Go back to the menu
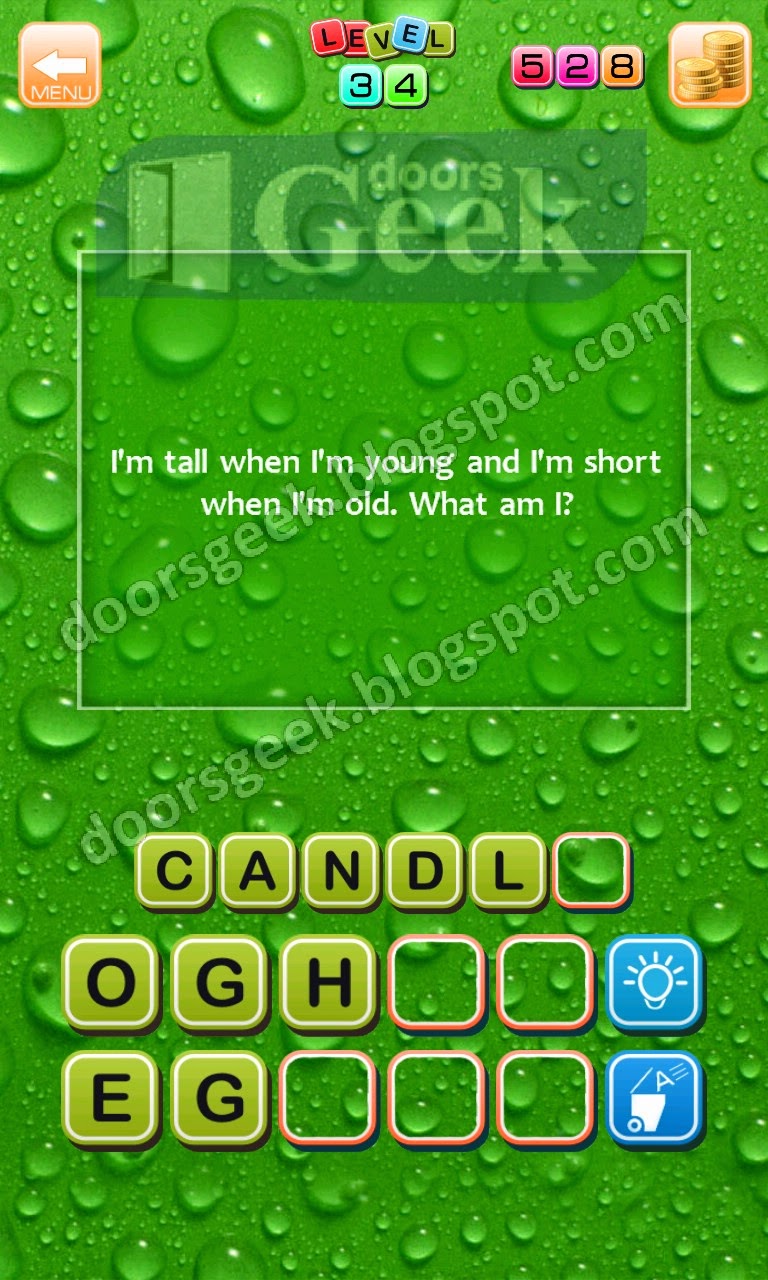This screenshot has height=1280, width=768. coord(59,65)
